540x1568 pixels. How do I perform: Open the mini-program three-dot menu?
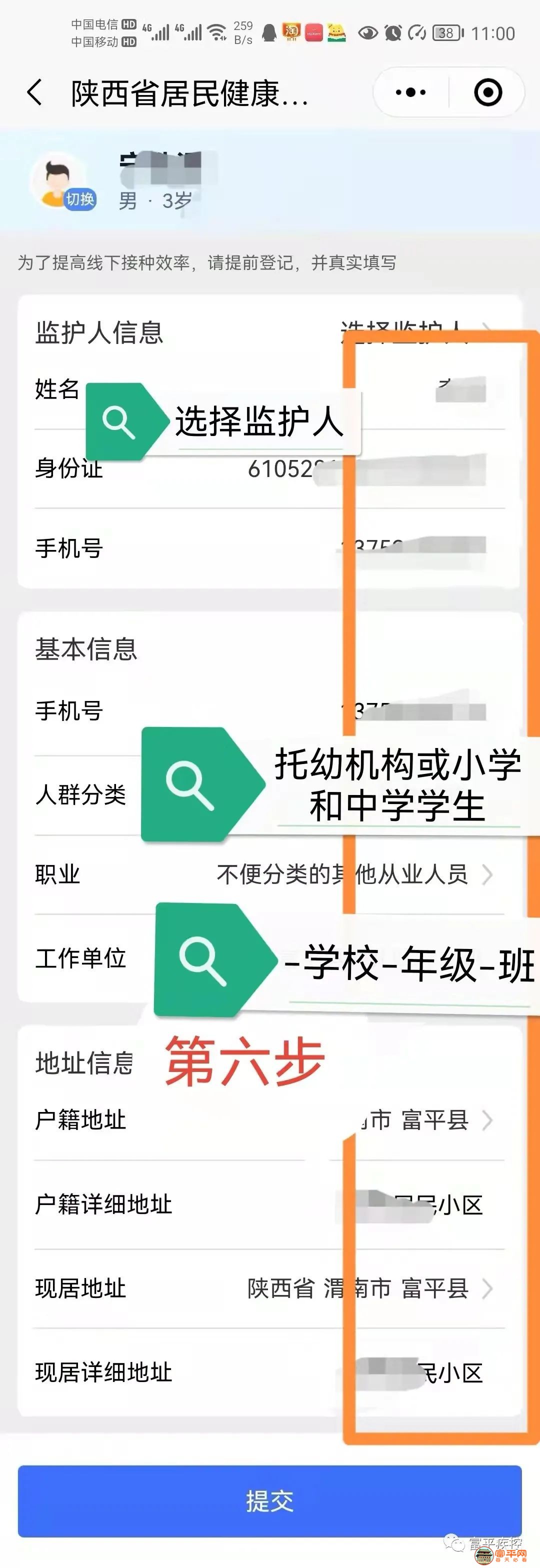tap(411, 92)
